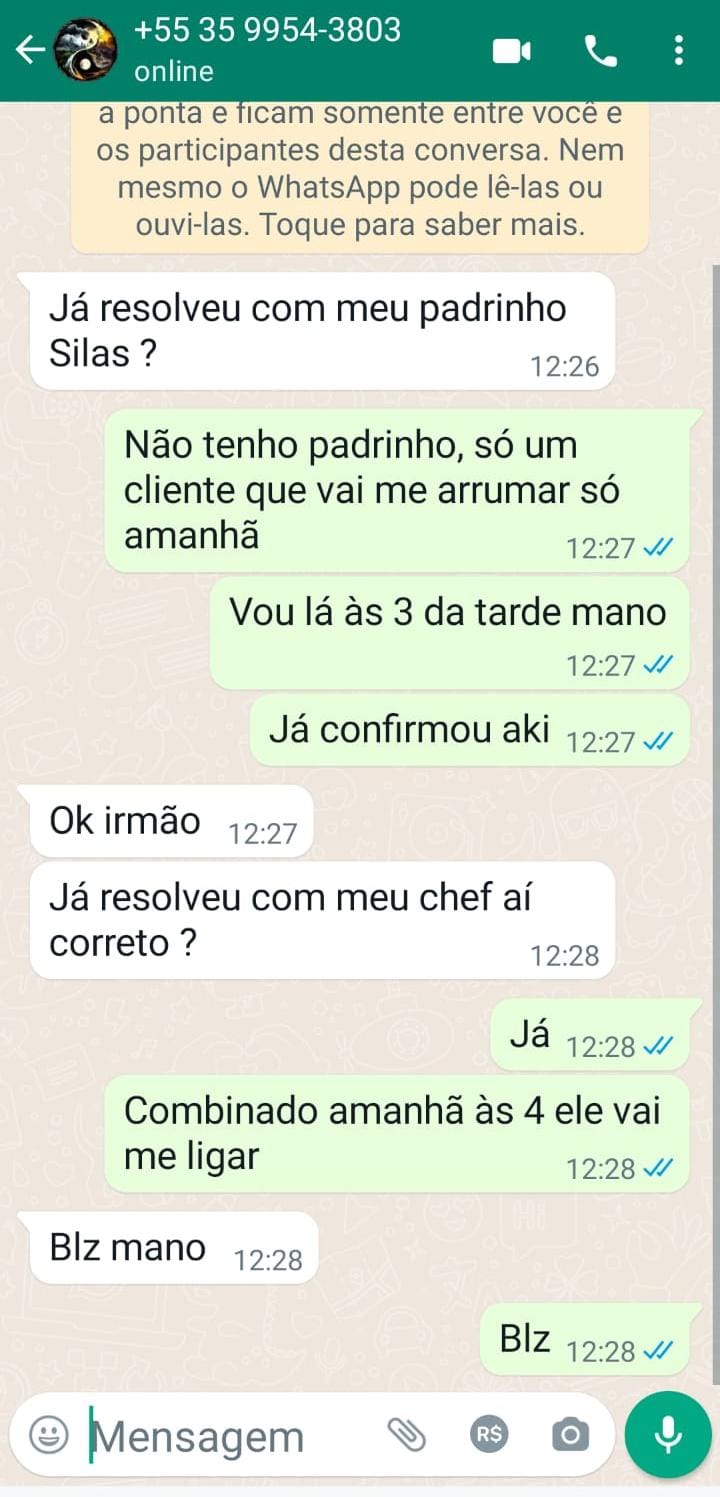Viewport: 720px width, 1497px height.
Task: Go back to the chat list
Action: [x=30, y=49]
